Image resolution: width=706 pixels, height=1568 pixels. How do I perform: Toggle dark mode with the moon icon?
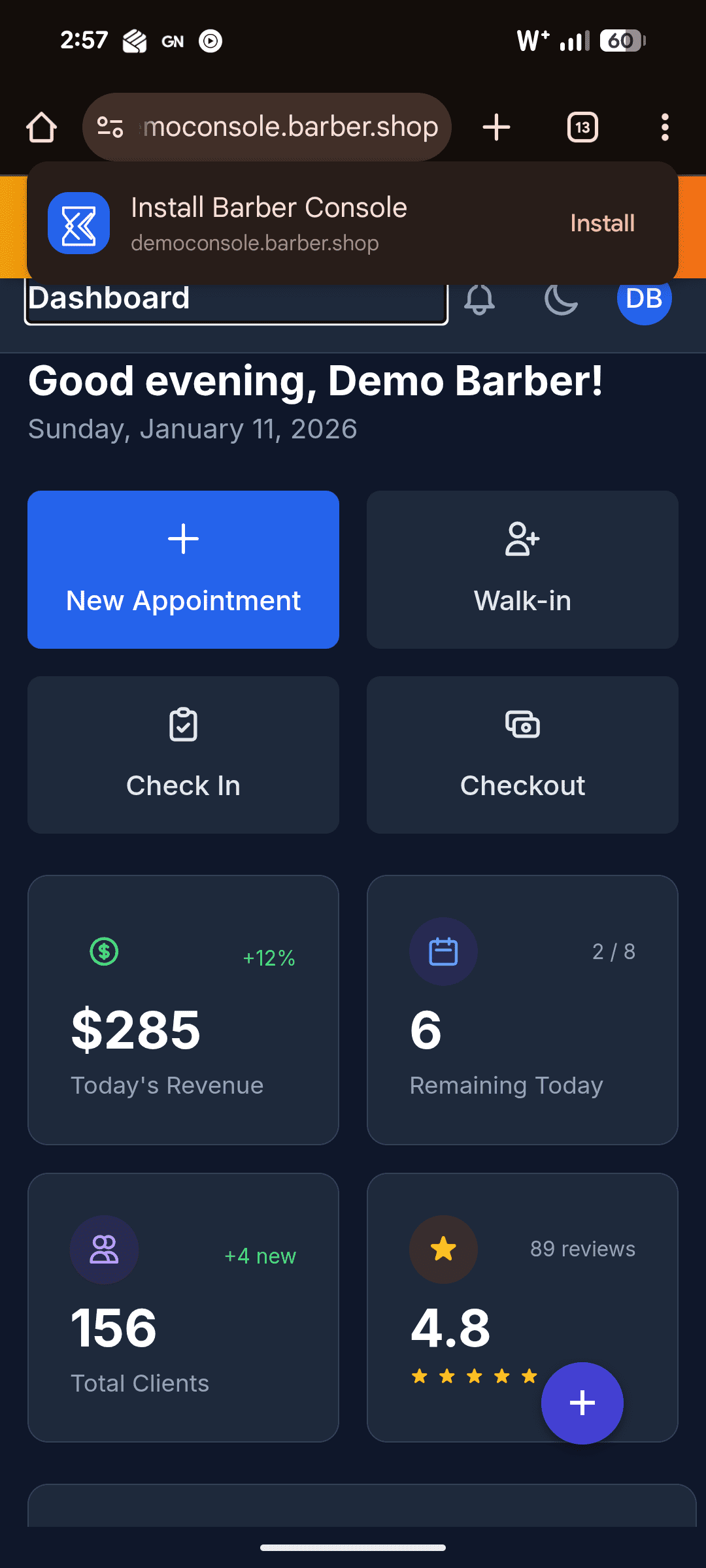561,299
